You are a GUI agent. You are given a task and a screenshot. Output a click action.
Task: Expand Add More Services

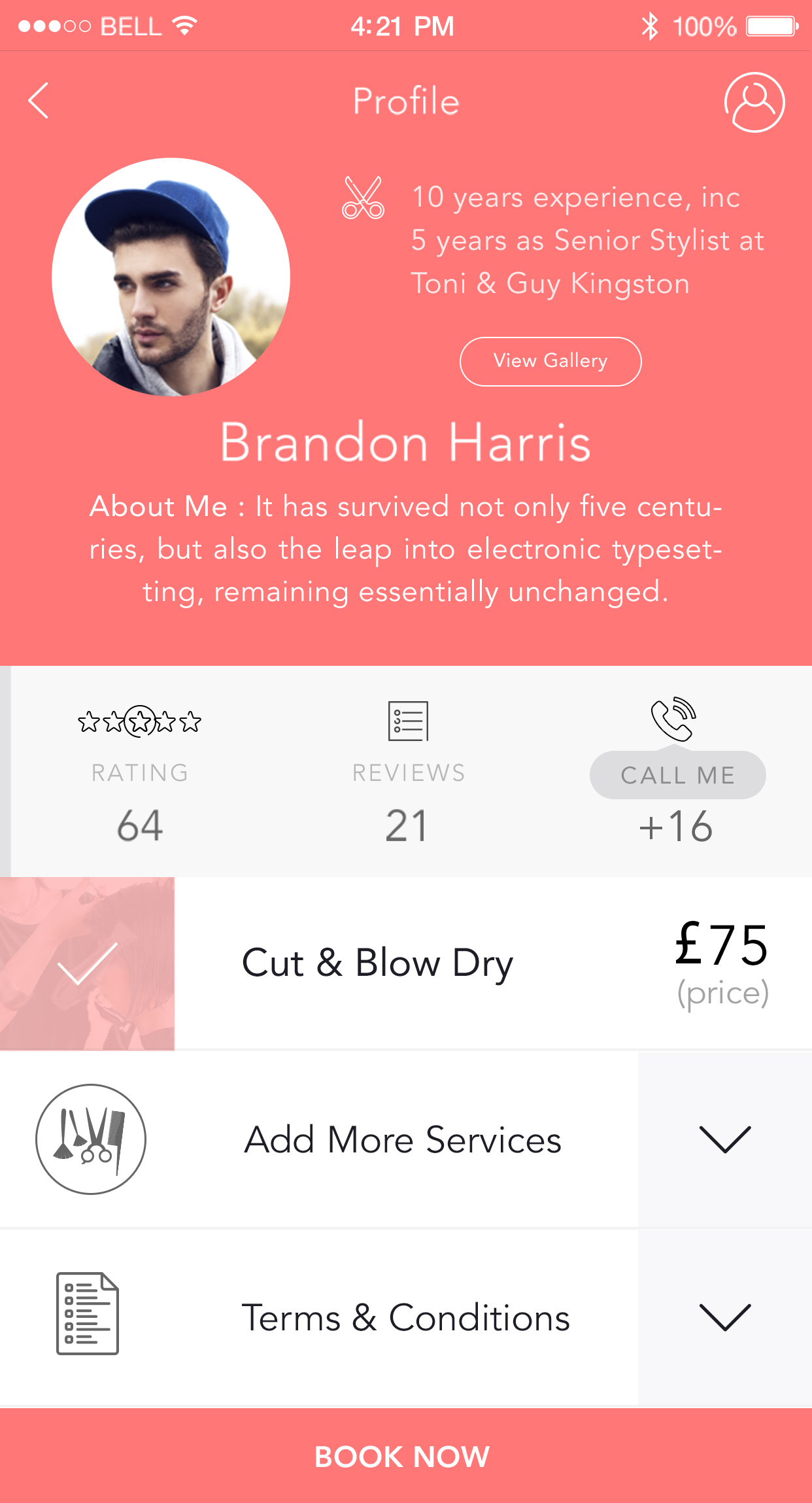tap(725, 1139)
